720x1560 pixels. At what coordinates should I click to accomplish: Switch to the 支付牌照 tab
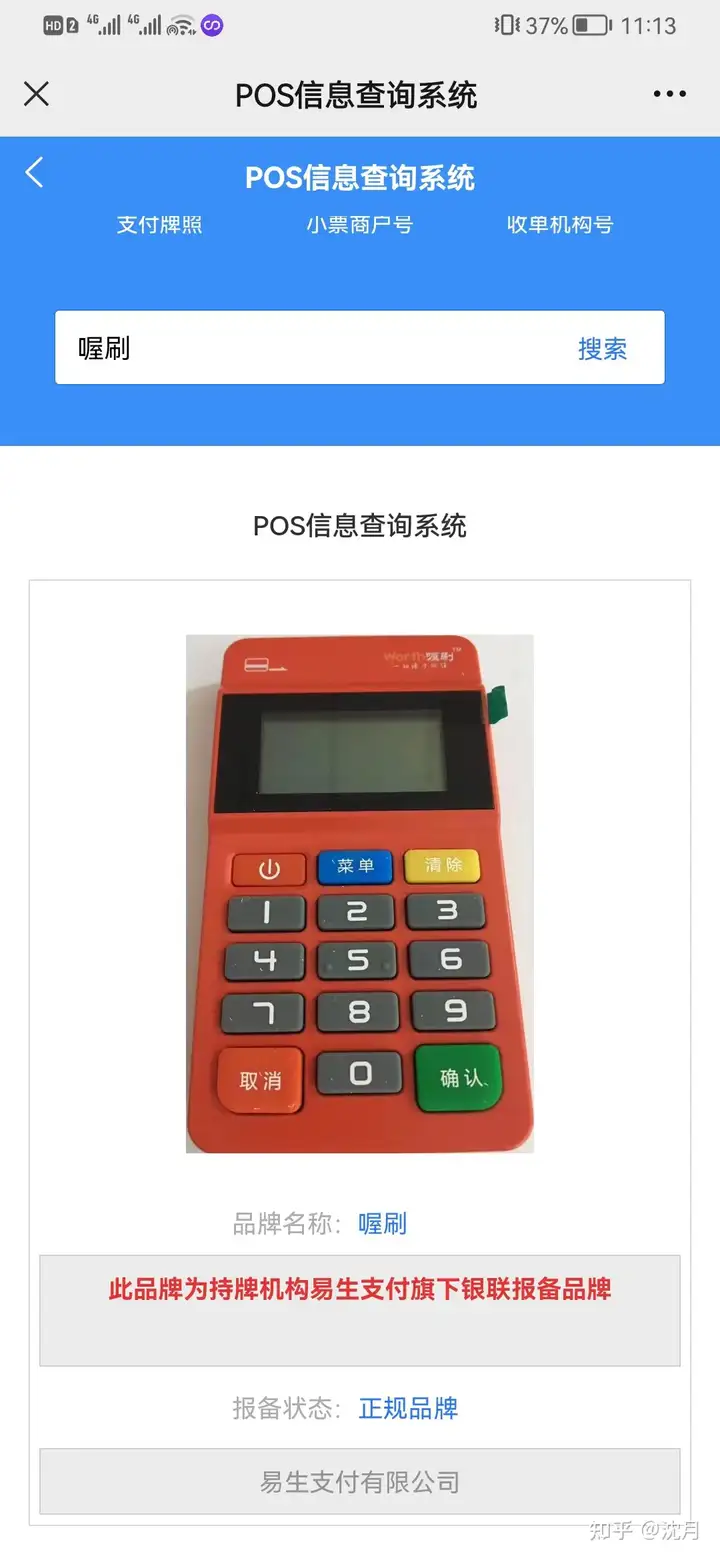click(160, 225)
